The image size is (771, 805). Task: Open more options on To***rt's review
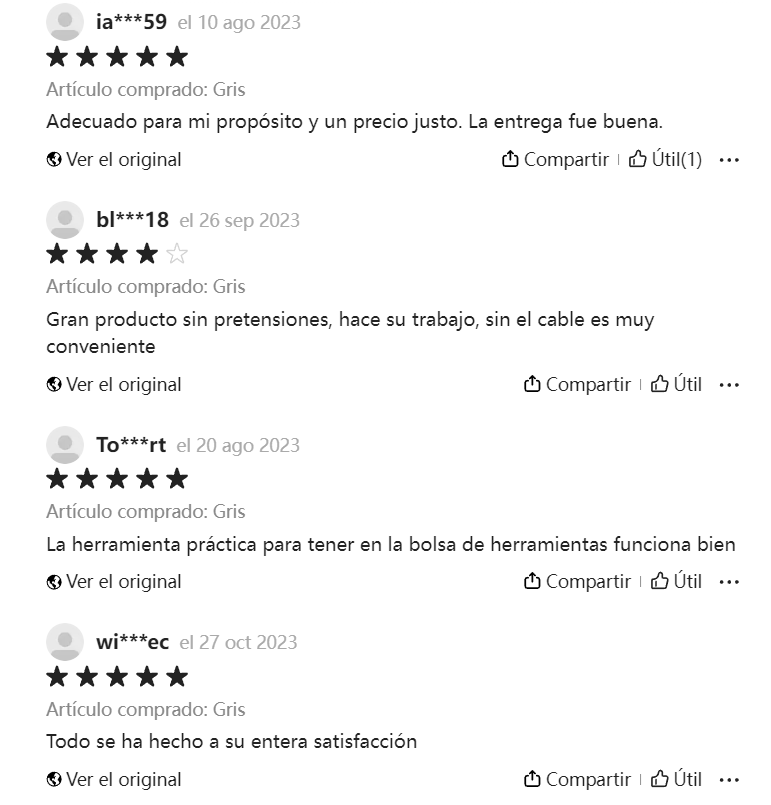pyautogui.click(x=729, y=582)
